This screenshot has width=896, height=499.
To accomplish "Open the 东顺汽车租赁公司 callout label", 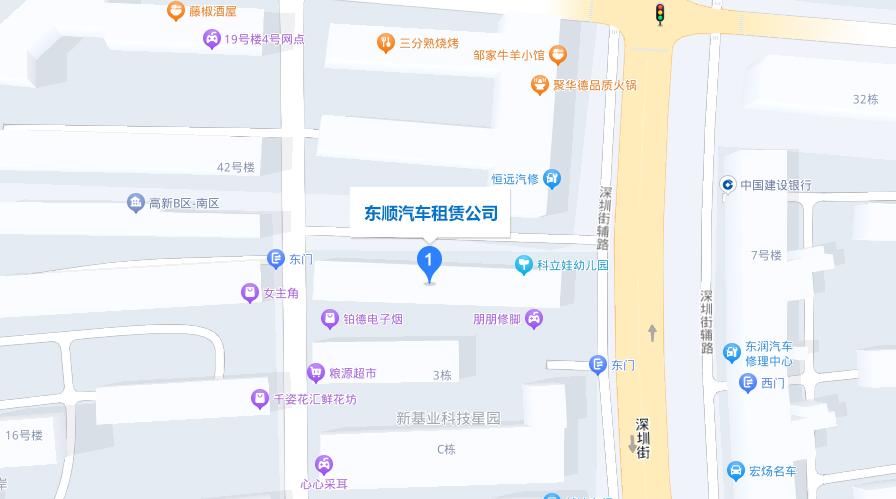I will coord(430,213).
